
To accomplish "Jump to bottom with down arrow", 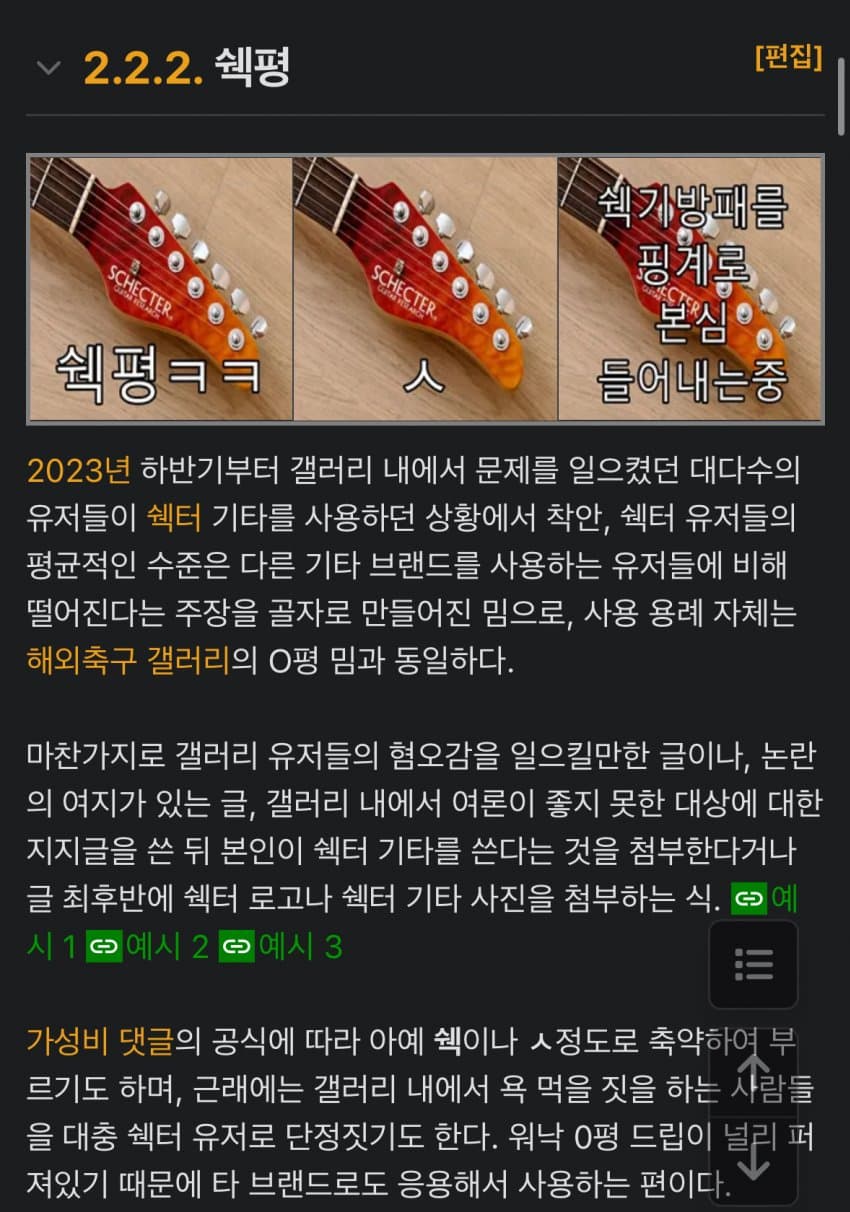I will click(x=753, y=1160).
